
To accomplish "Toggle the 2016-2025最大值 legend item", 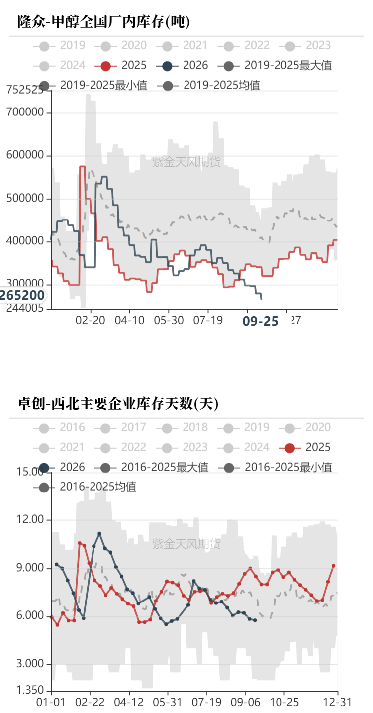I will click(x=151, y=467).
